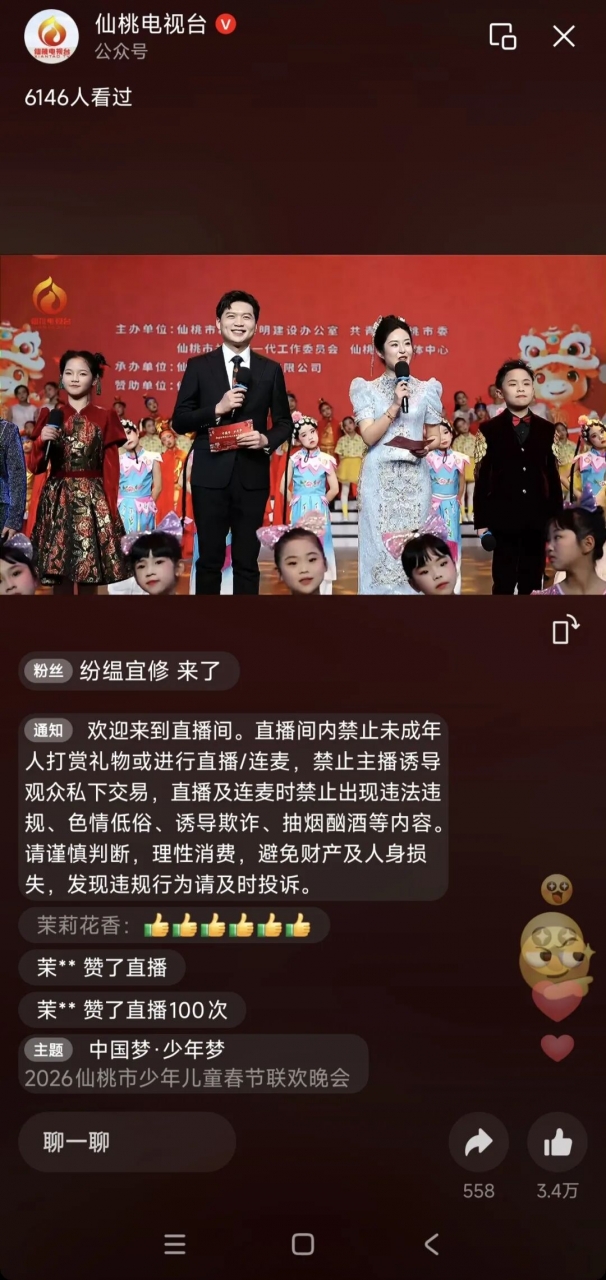Viewport: 606px width, 1280px height.
Task: Tap the system back button
Action: click(x=431, y=1244)
